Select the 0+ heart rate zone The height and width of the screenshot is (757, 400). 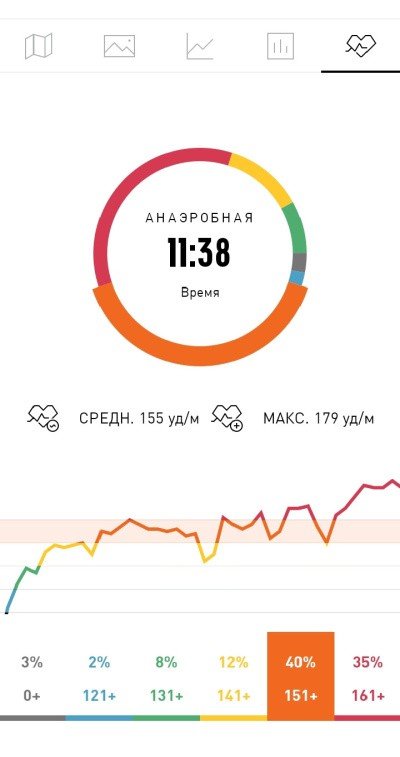tap(32, 678)
